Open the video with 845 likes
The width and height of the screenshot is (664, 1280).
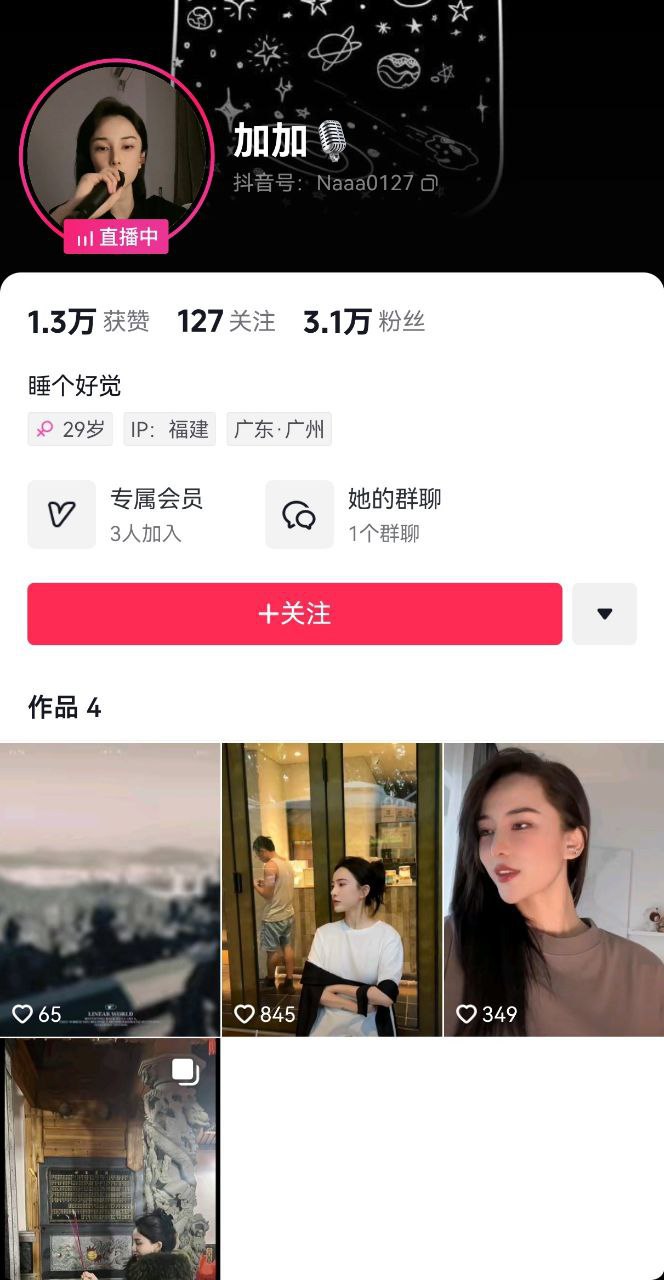(331, 889)
